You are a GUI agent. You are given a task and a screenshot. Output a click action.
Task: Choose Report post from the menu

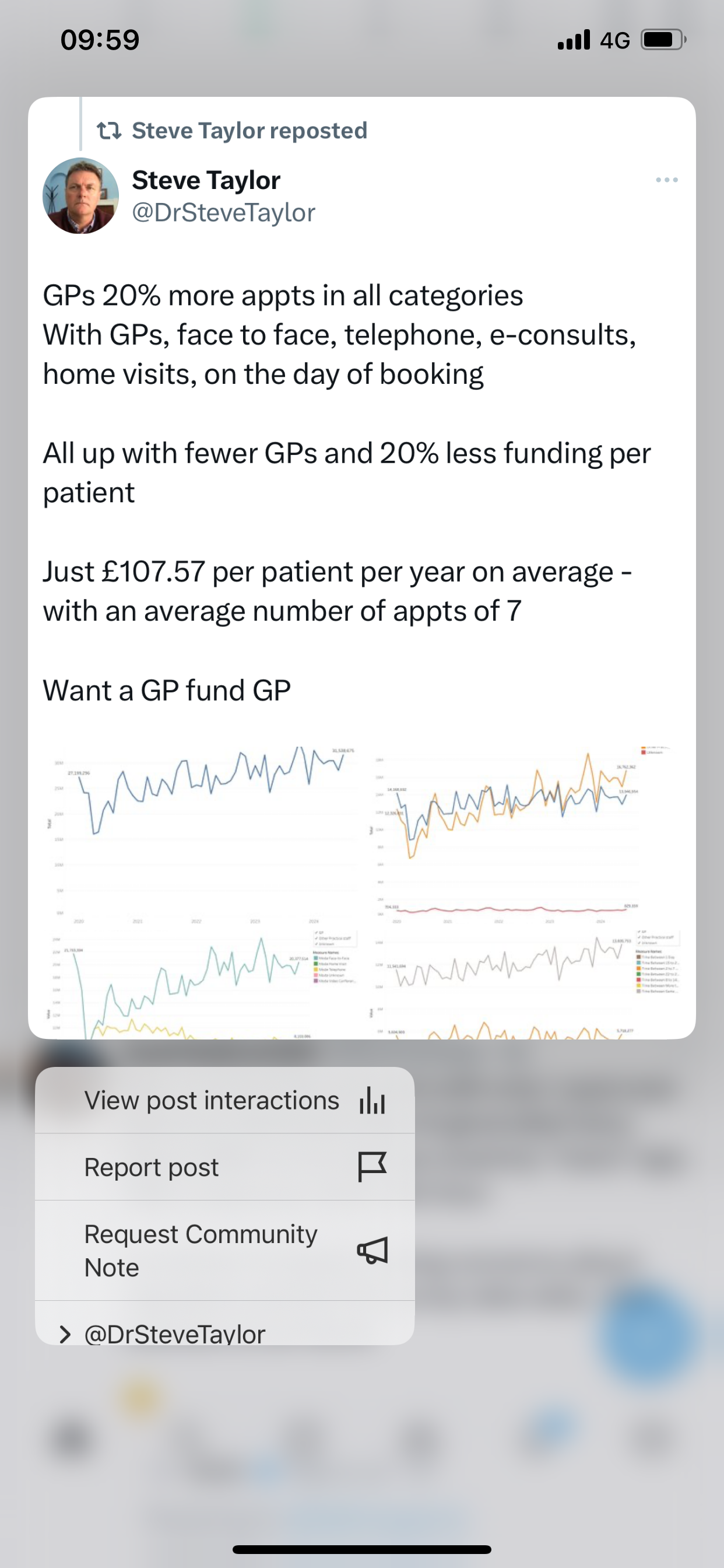tap(224, 1167)
